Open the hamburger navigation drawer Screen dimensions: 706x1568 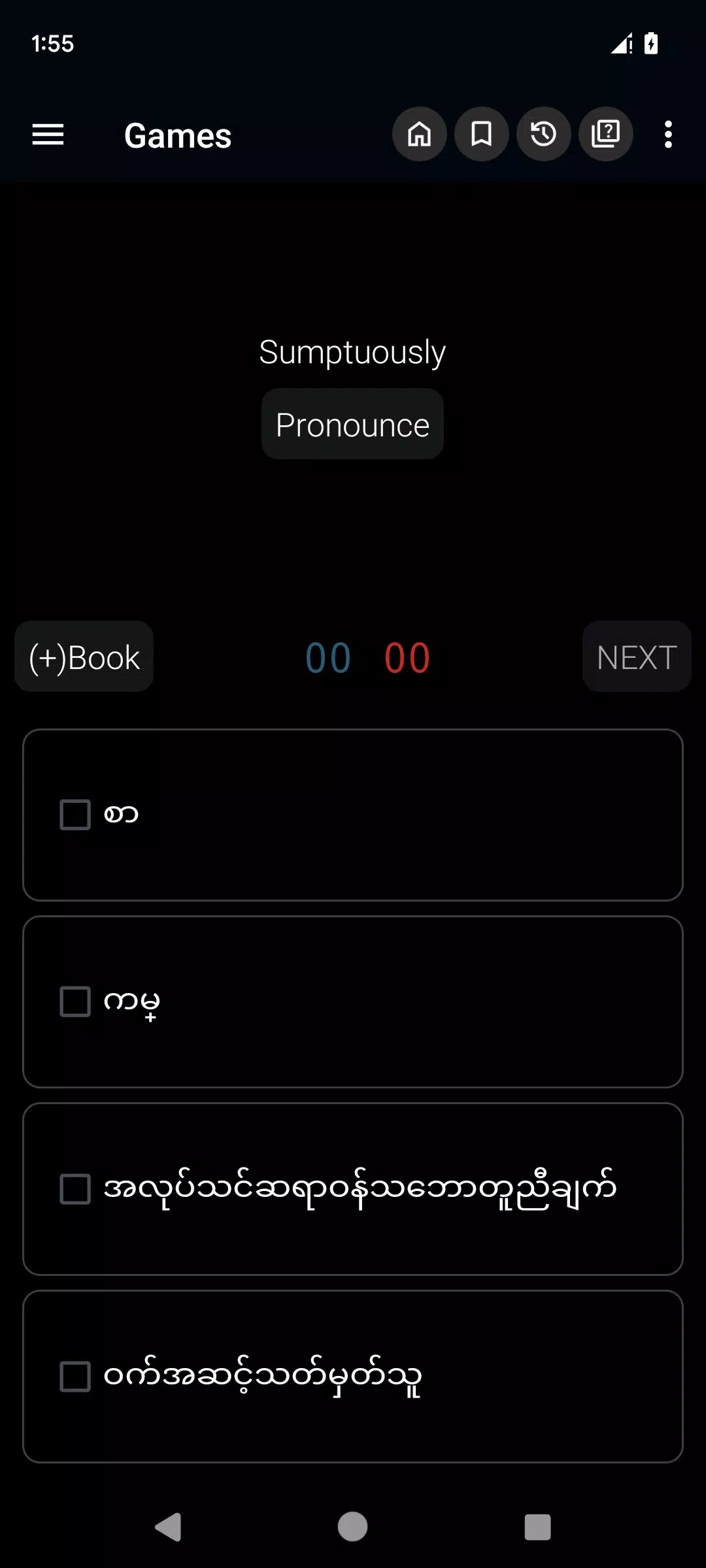[x=48, y=135]
